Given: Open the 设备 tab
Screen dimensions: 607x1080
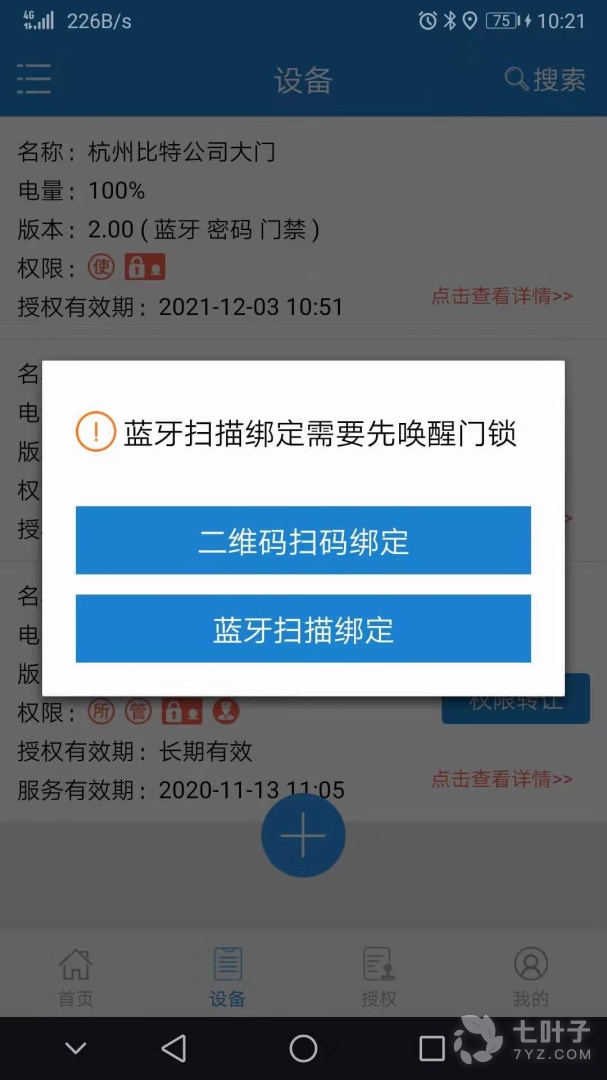Looking at the screenshot, I should 228,977.
